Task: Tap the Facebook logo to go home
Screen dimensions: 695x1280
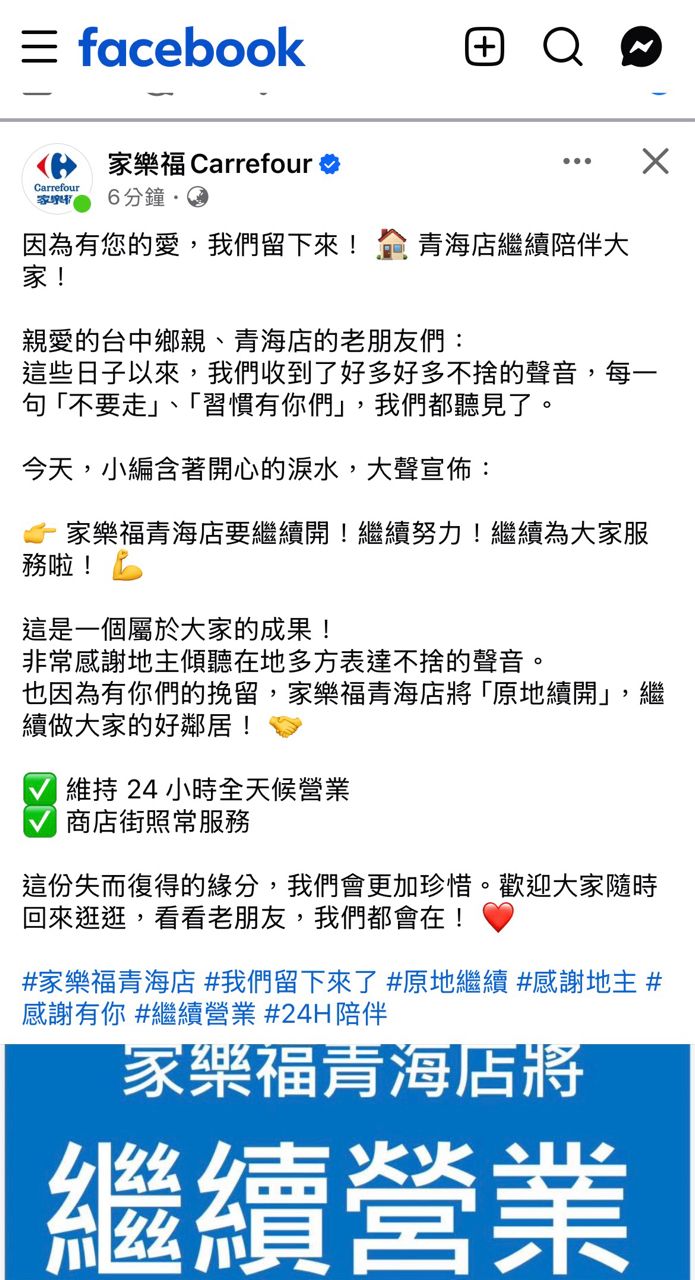Action: (191, 47)
